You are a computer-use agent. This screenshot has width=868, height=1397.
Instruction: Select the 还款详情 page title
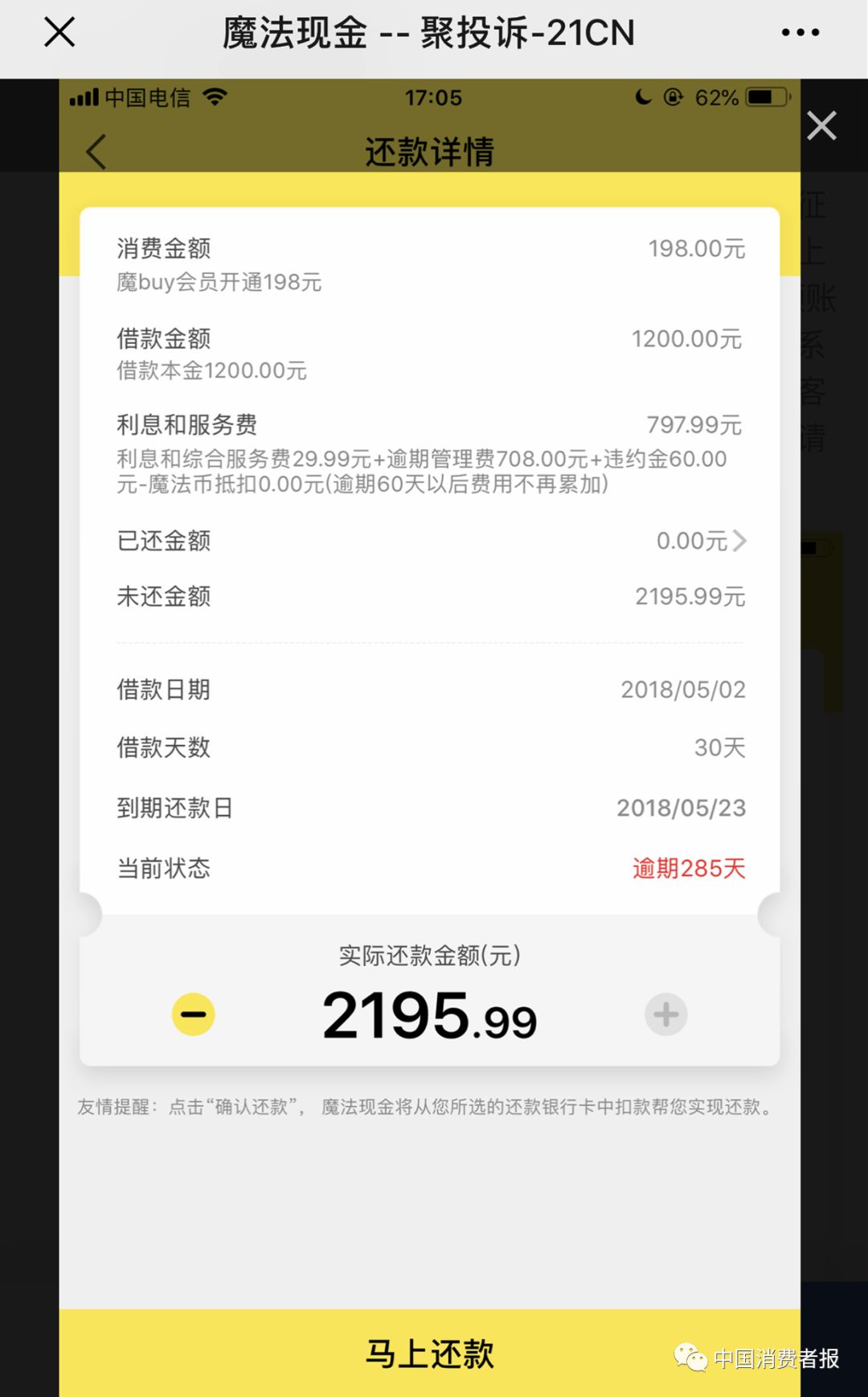[x=431, y=151]
